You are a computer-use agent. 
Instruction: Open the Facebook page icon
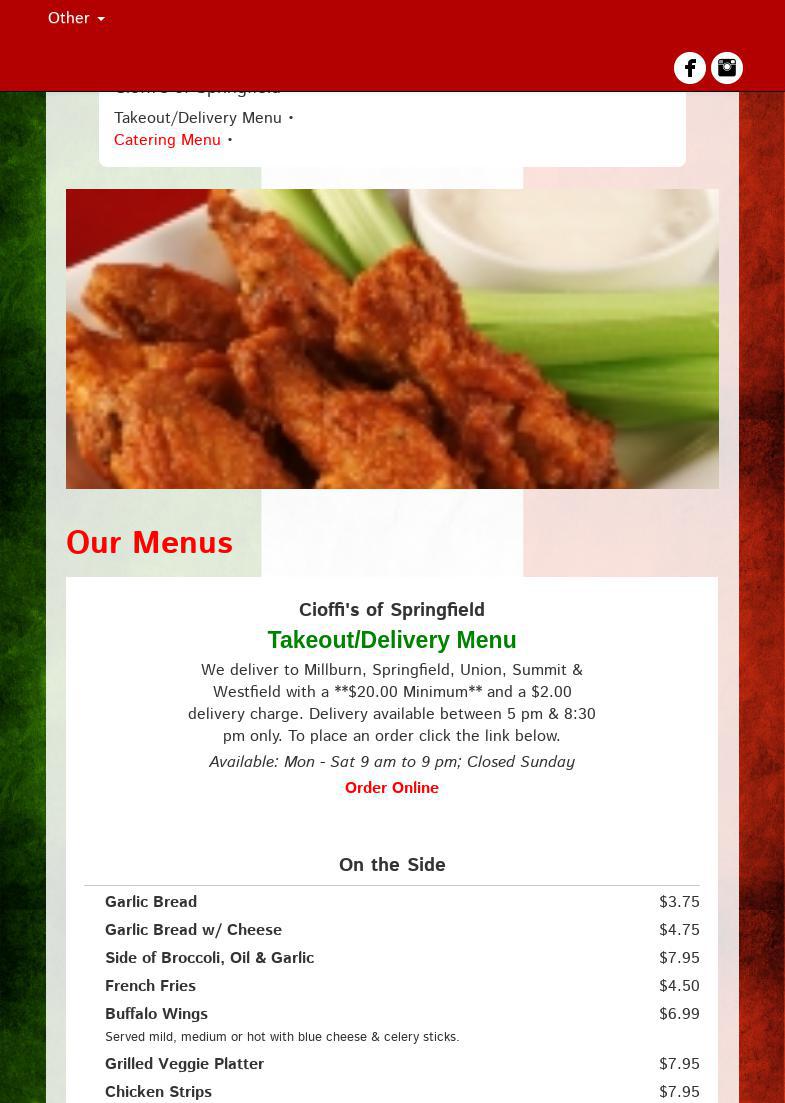coord(690,68)
